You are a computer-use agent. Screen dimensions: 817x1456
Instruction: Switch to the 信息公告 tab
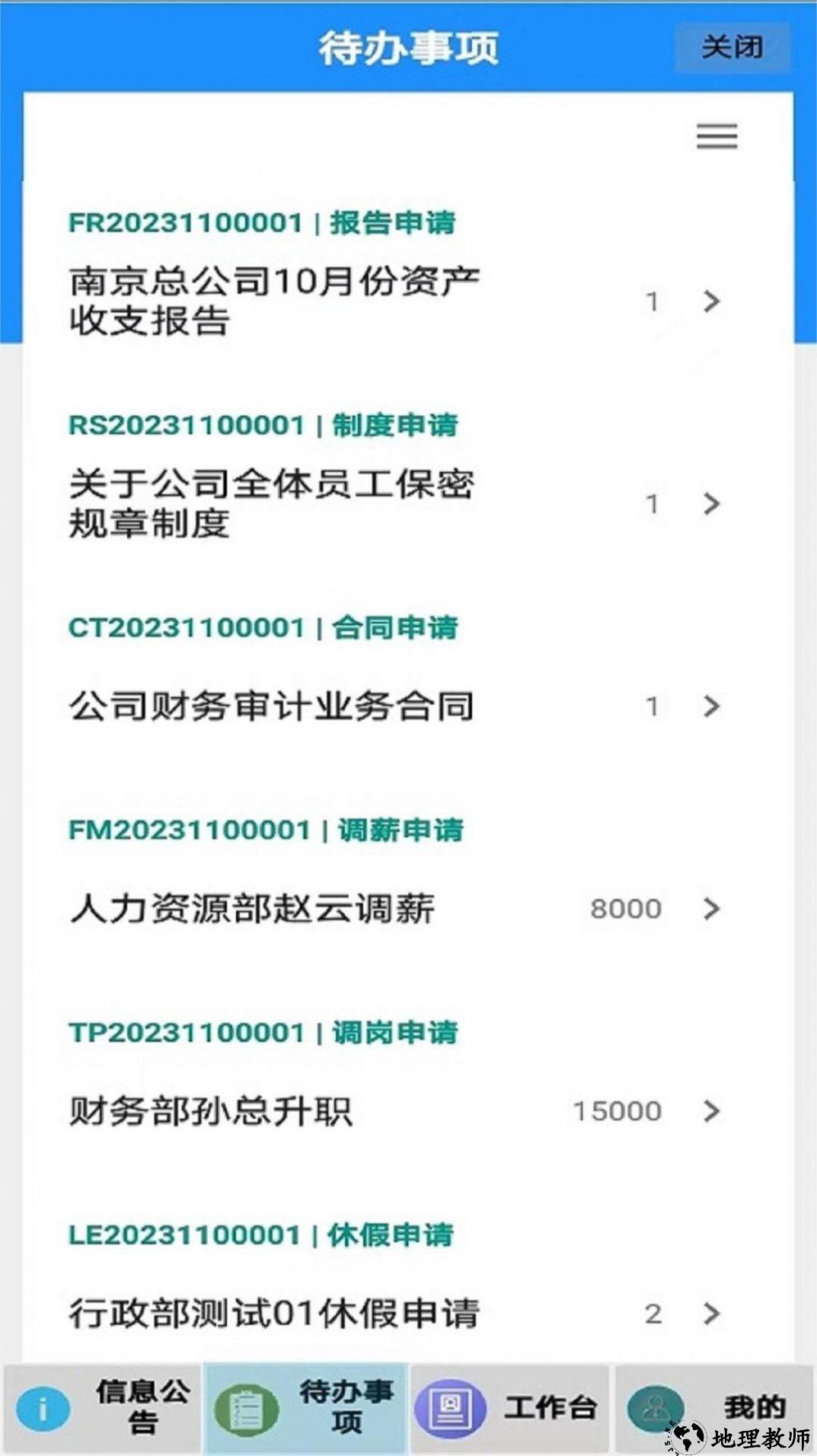[103, 1408]
